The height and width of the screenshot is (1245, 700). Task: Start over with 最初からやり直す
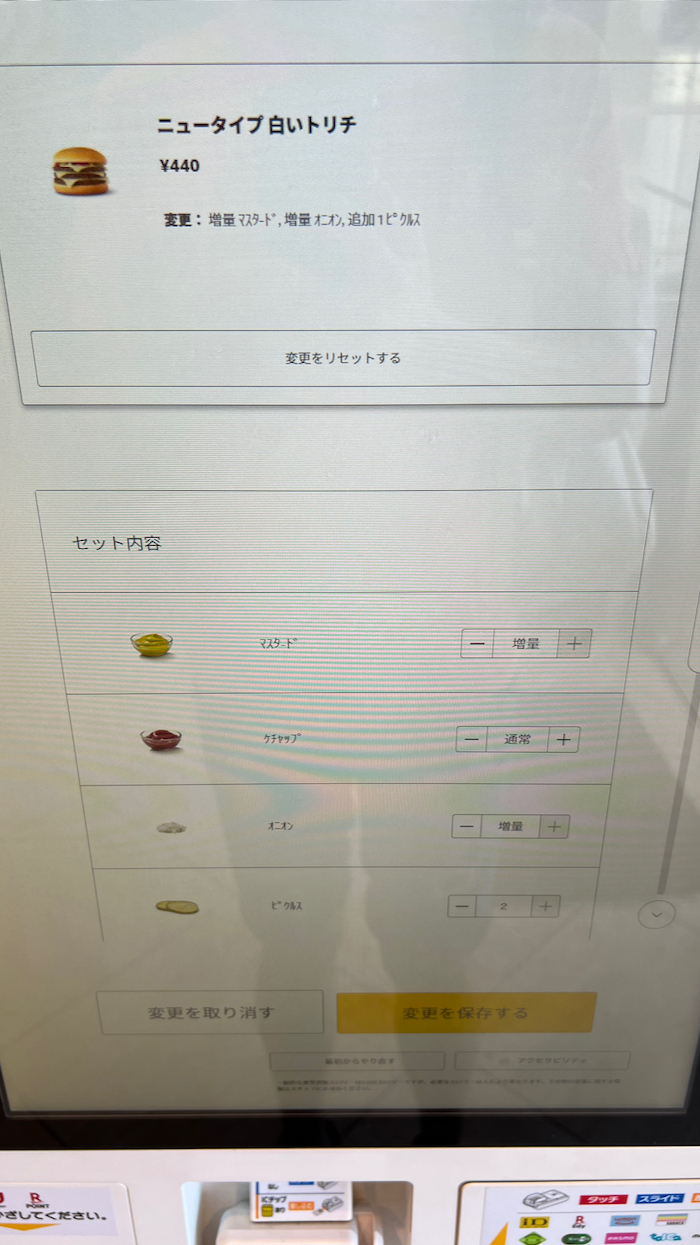tap(357, 1060)
